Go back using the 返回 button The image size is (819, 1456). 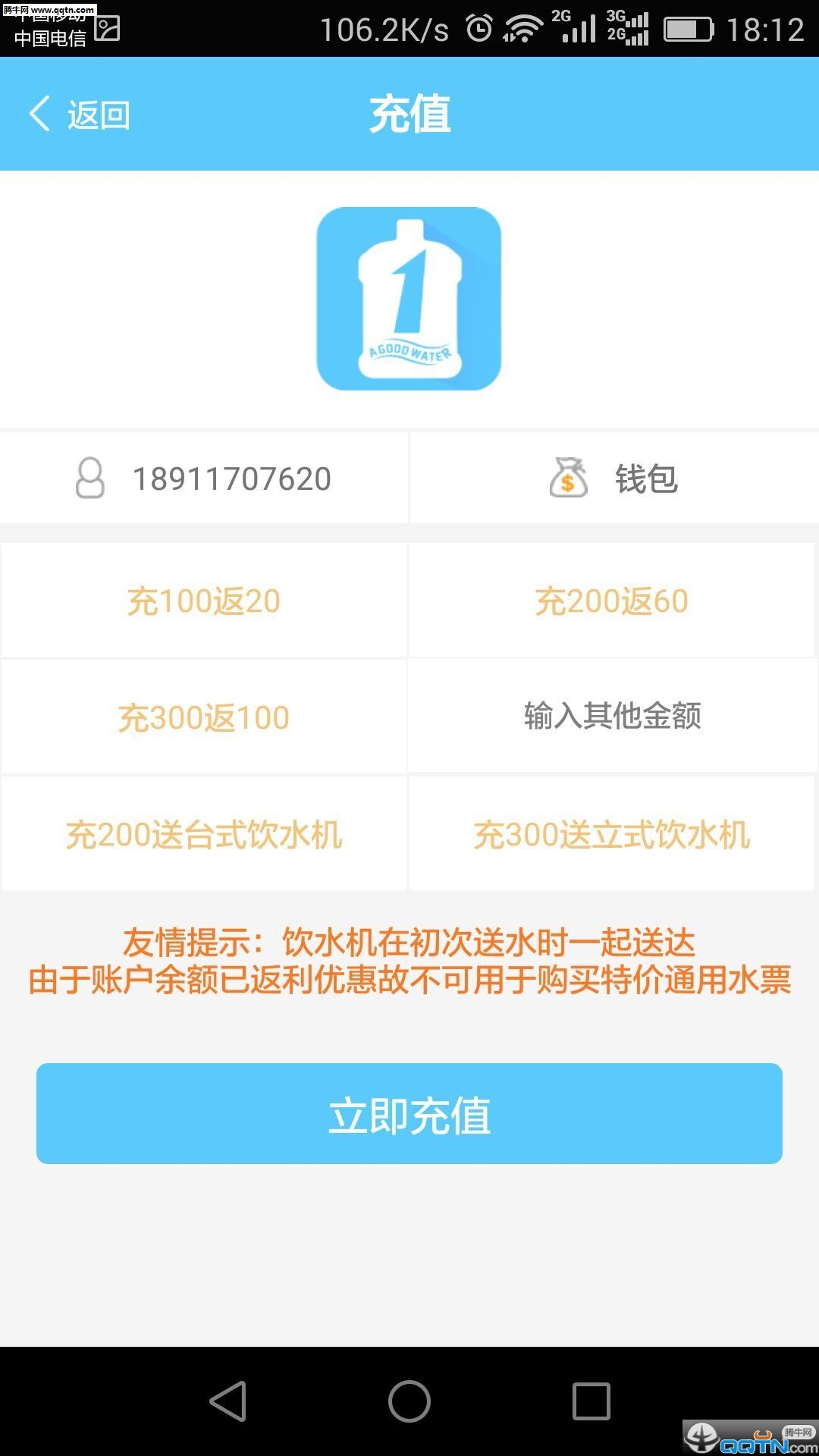point(80,115)
